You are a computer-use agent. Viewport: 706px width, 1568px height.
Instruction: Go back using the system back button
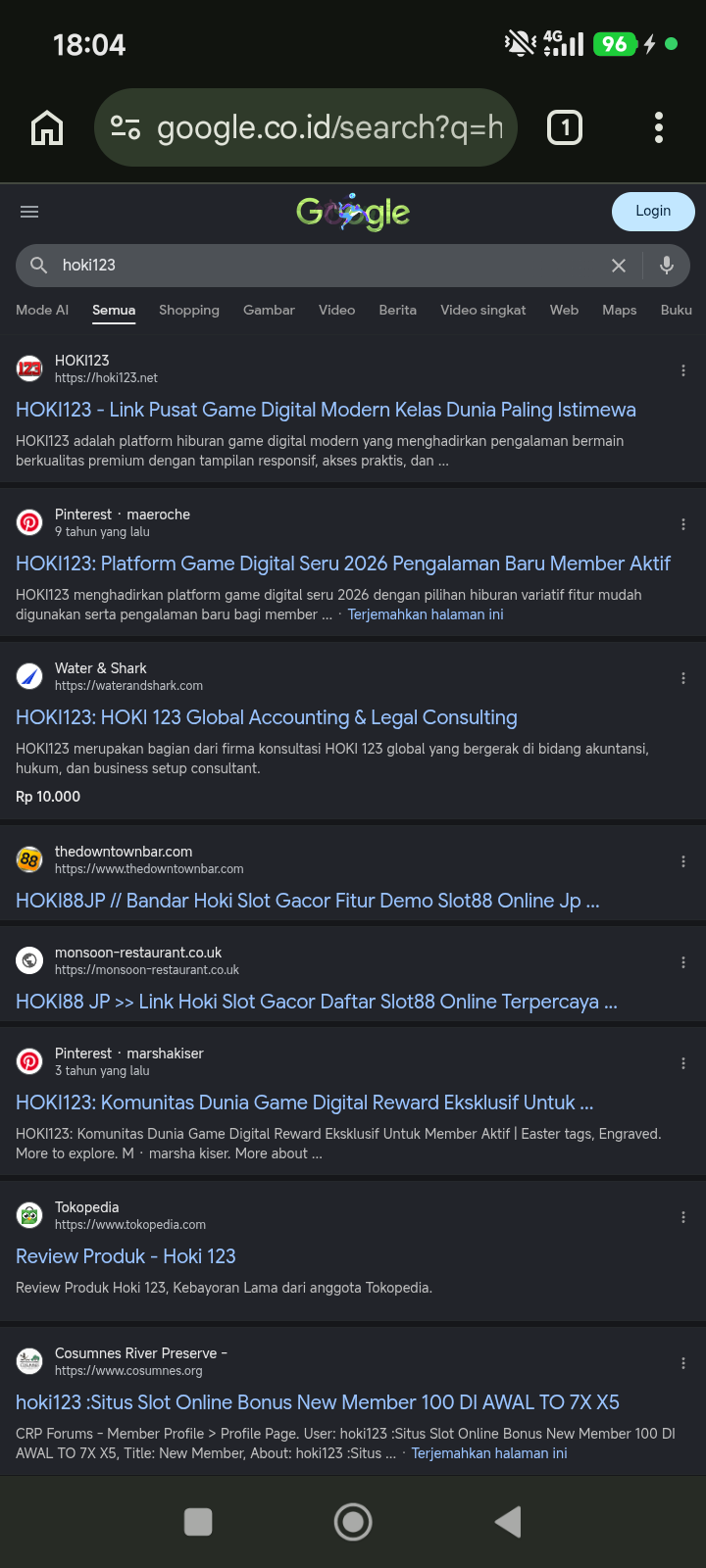coord(508,1522)
